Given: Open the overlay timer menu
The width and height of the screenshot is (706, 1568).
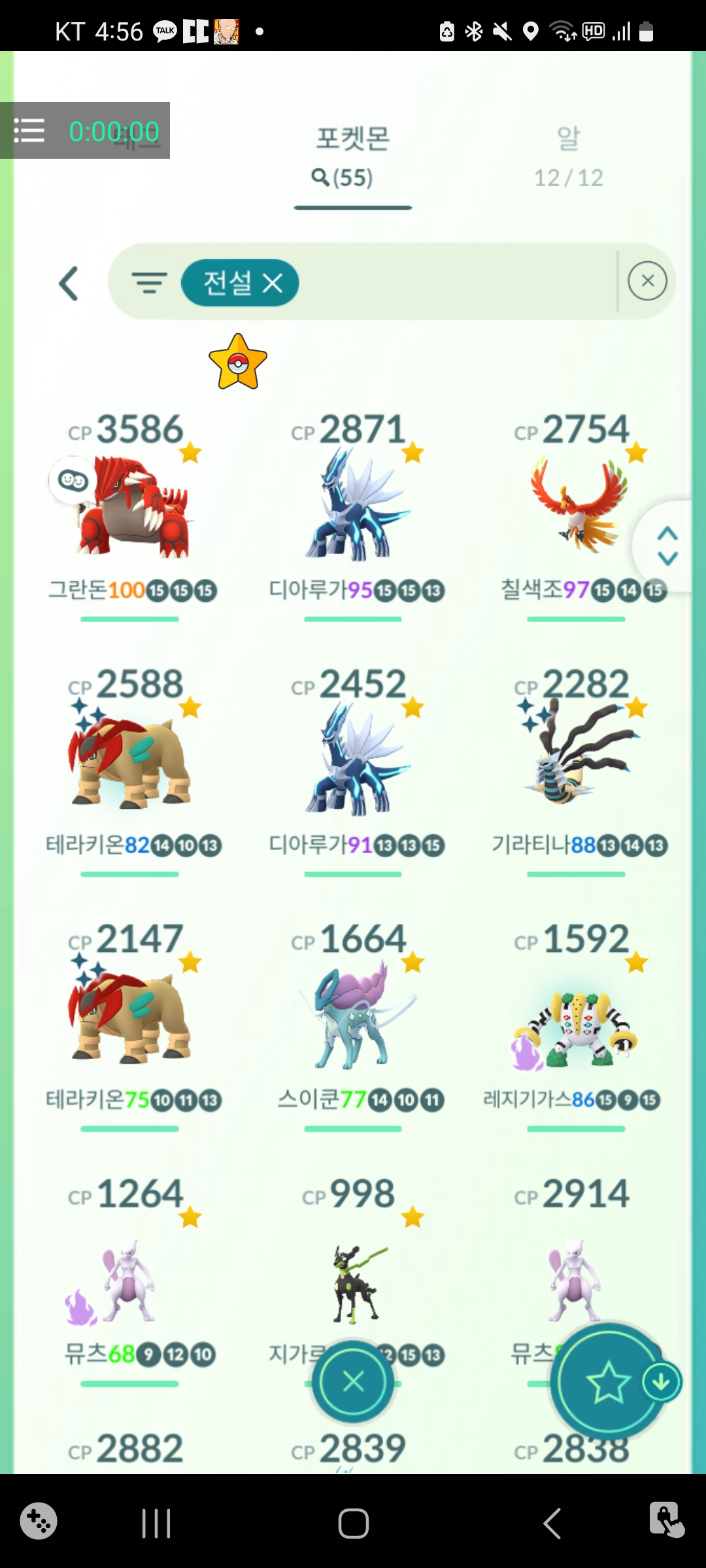Looking at the screenshot, I should pyautogui.click(x=29, y=131).
